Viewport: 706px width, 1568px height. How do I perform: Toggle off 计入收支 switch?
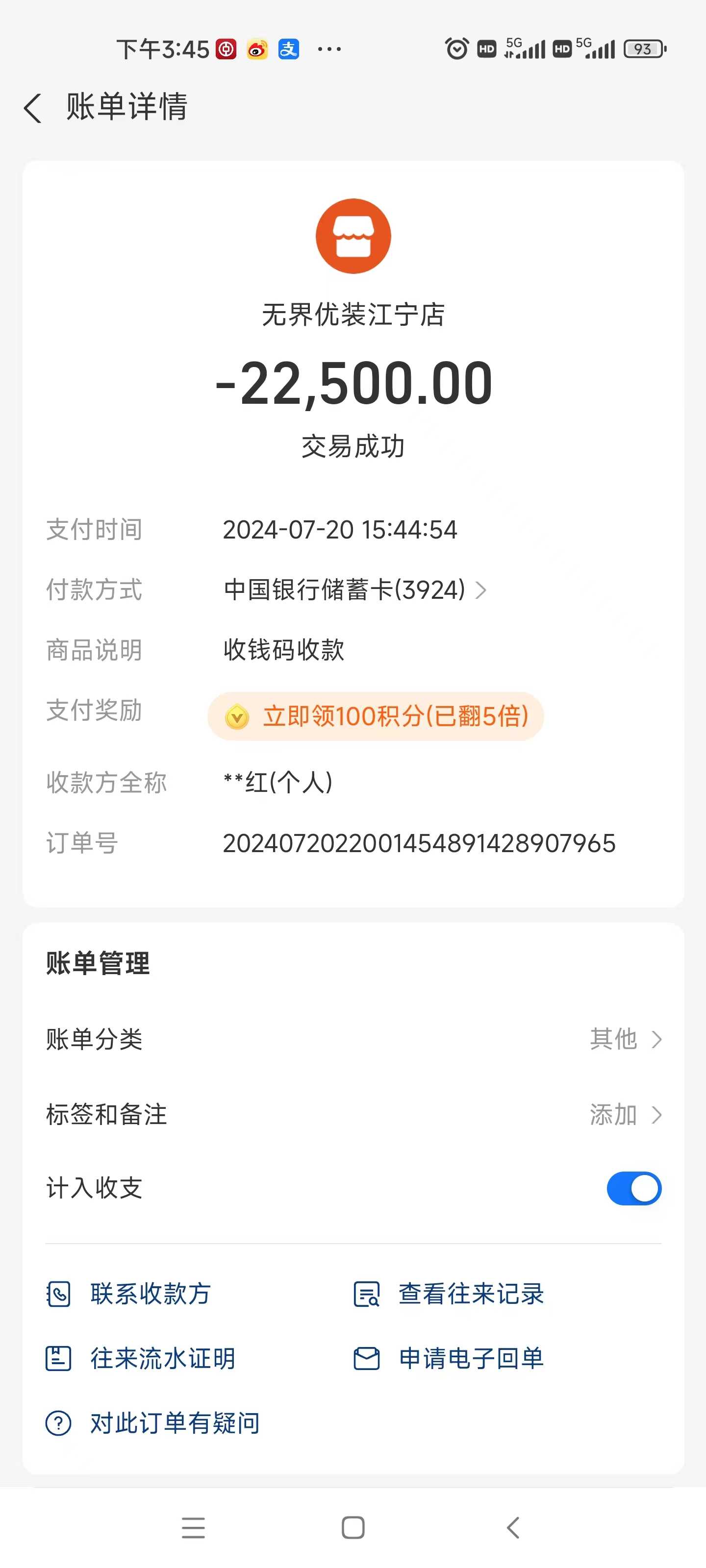point(633,1188)
